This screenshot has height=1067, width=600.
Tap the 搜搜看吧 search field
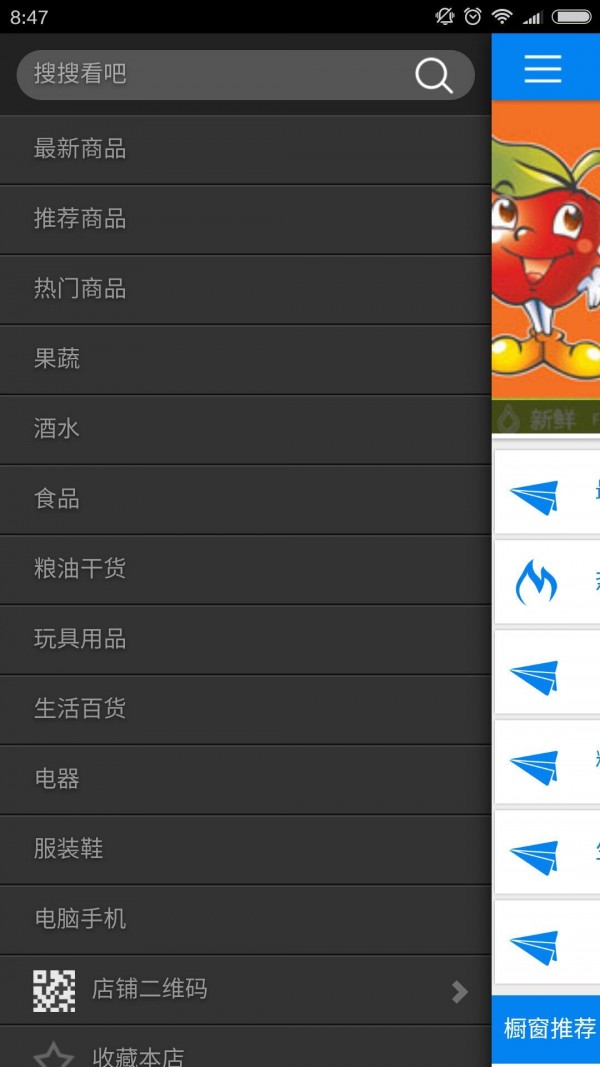pyautogui.click(x=210, y=74)
